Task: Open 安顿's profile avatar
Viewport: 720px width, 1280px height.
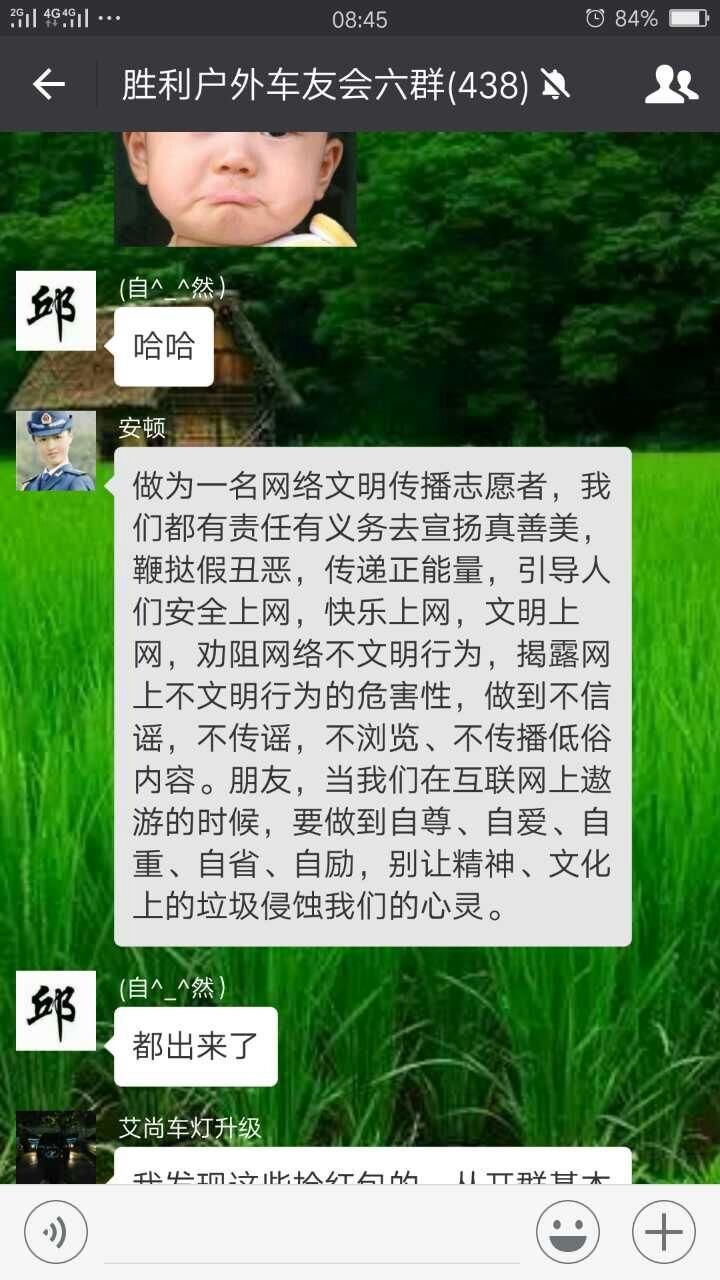Action: (x=56, y=451)
